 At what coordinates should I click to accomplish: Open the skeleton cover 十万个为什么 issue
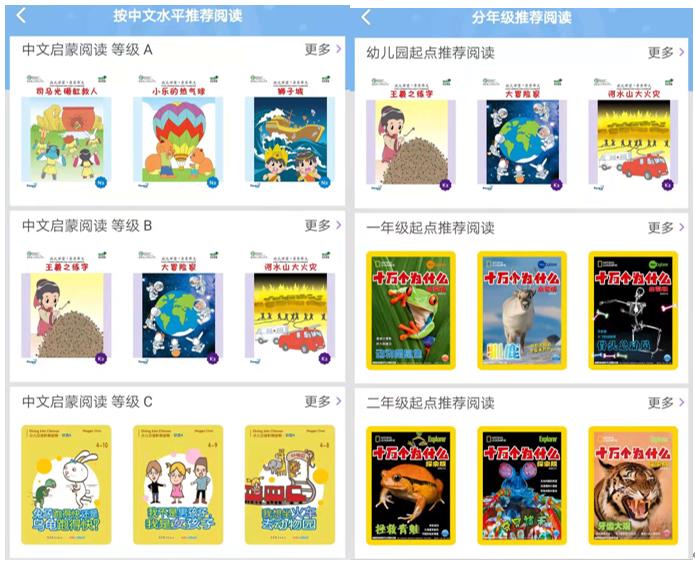[x=632, y=310]
